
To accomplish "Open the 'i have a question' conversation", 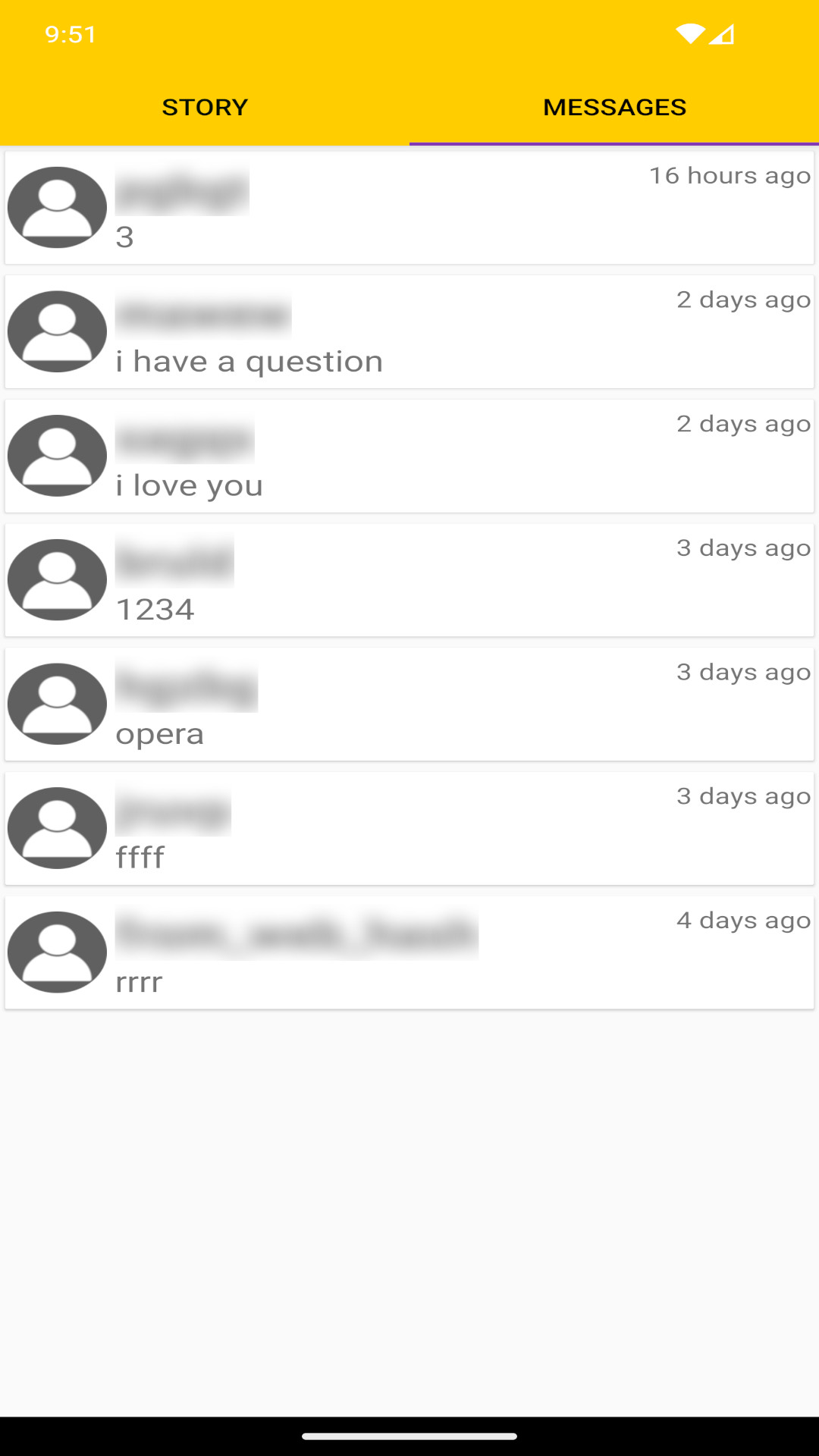I will point(409,332).
